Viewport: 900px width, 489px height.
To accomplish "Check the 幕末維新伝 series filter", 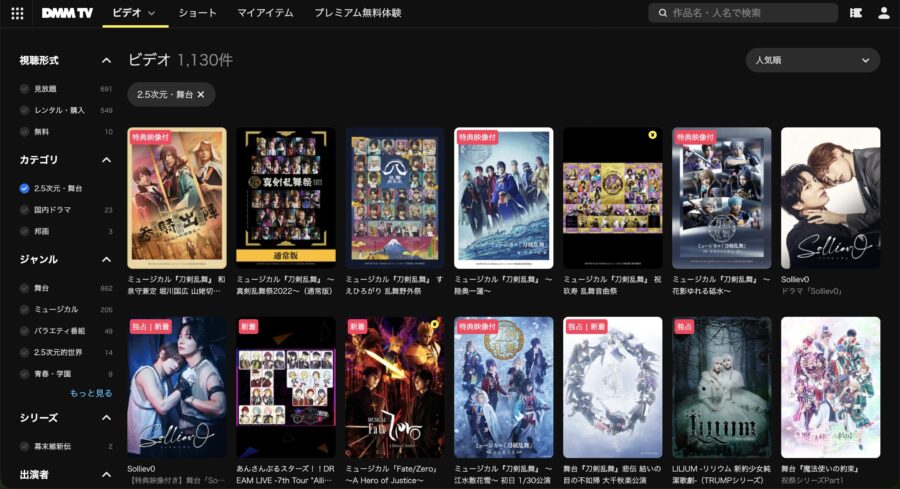I will coord(24,446).
